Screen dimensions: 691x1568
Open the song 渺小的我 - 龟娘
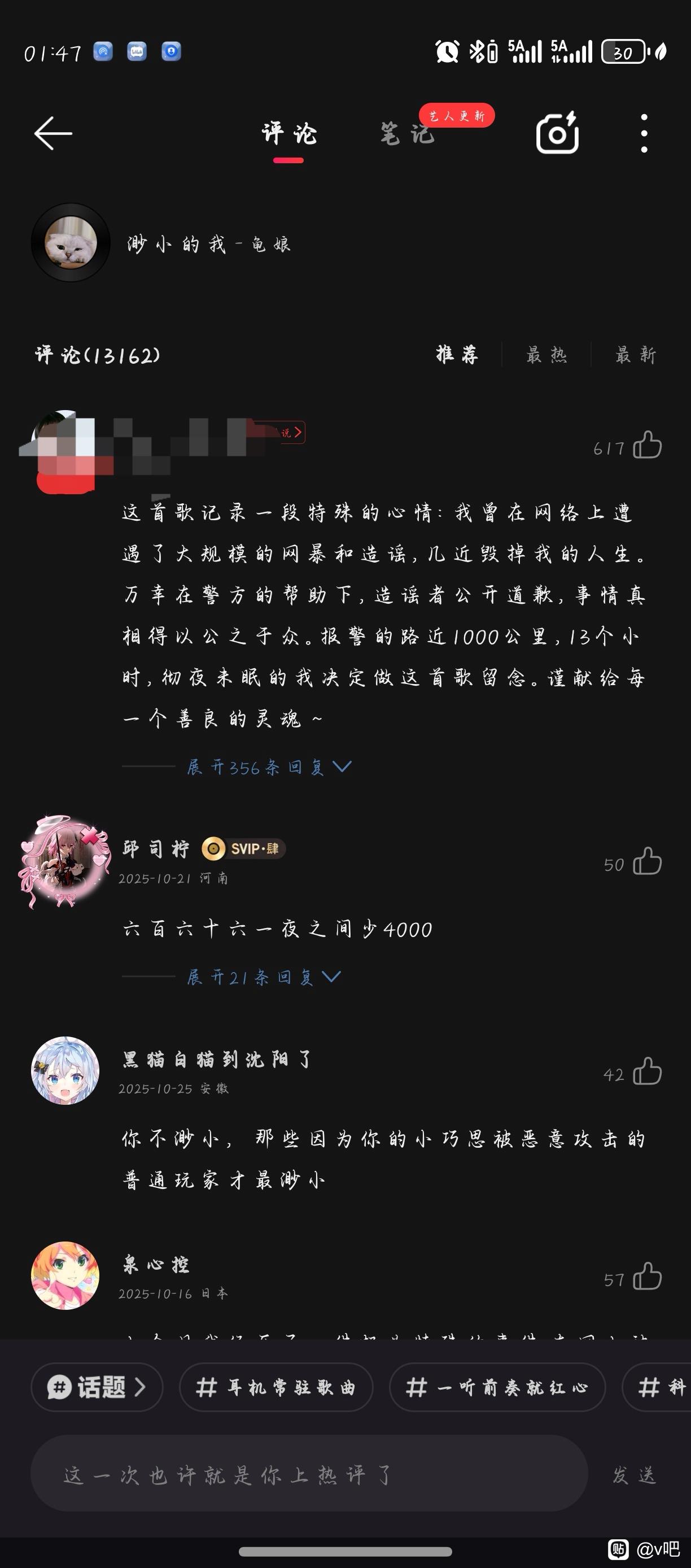[209, 244]
